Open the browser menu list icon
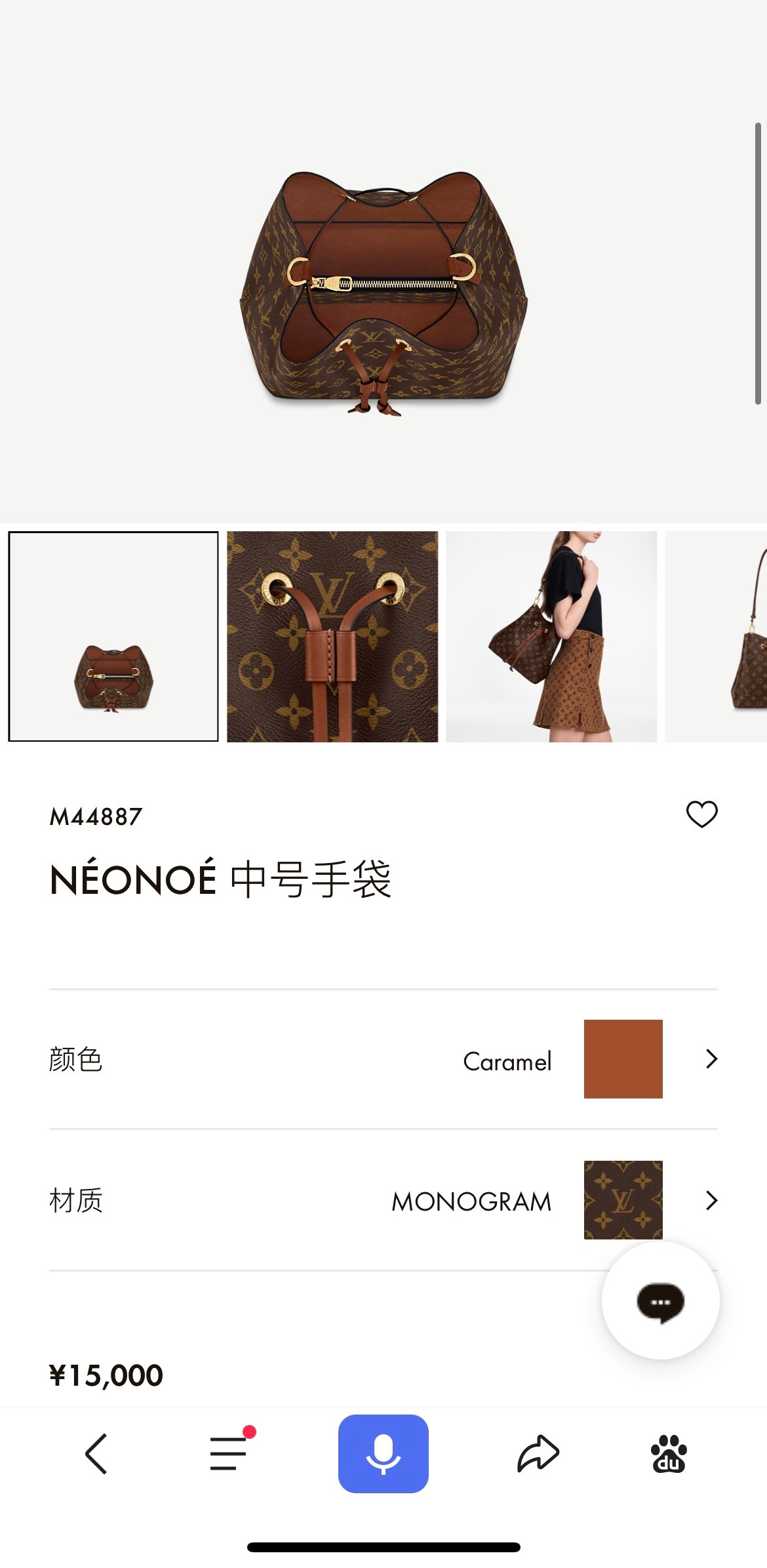 tap(229, 1454)
